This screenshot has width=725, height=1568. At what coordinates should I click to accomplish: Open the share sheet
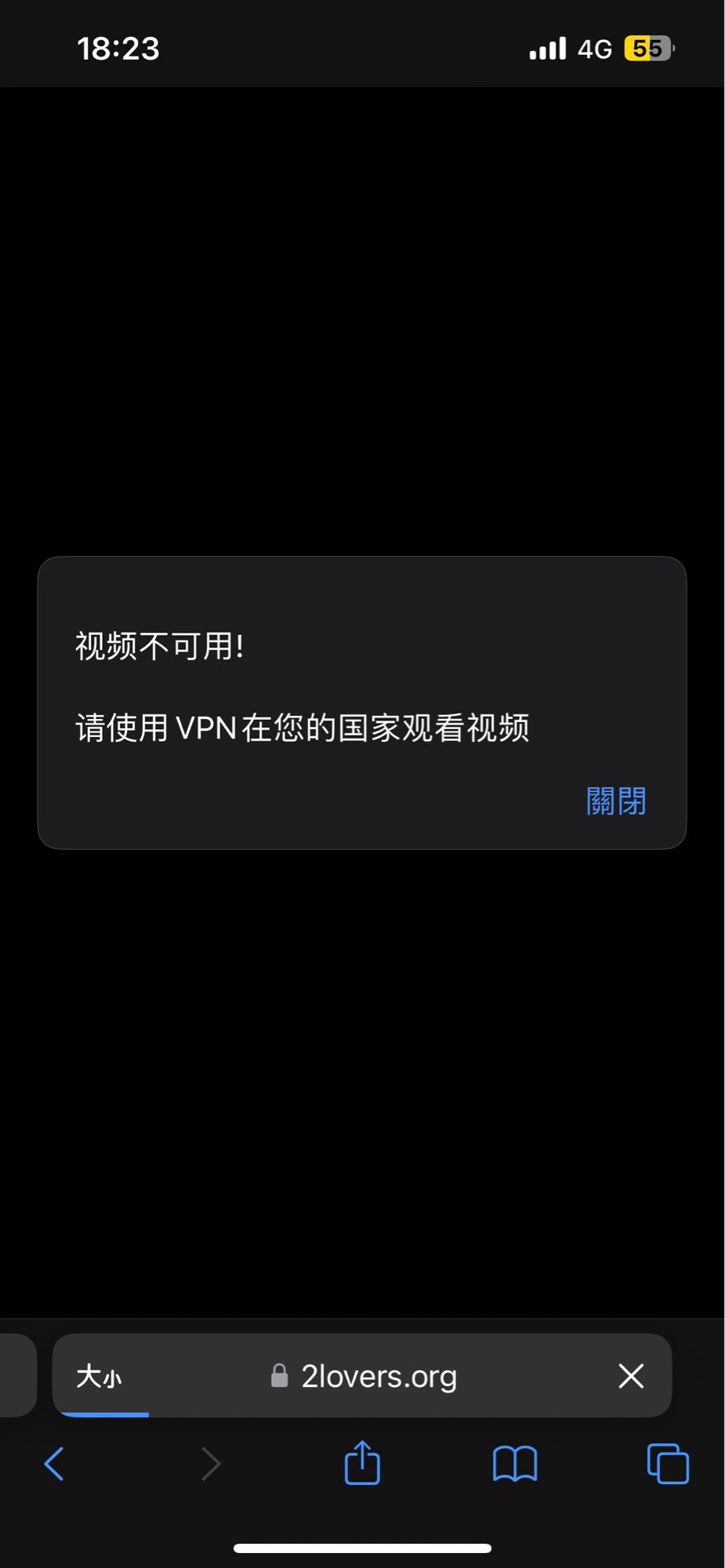[362, 1462]
